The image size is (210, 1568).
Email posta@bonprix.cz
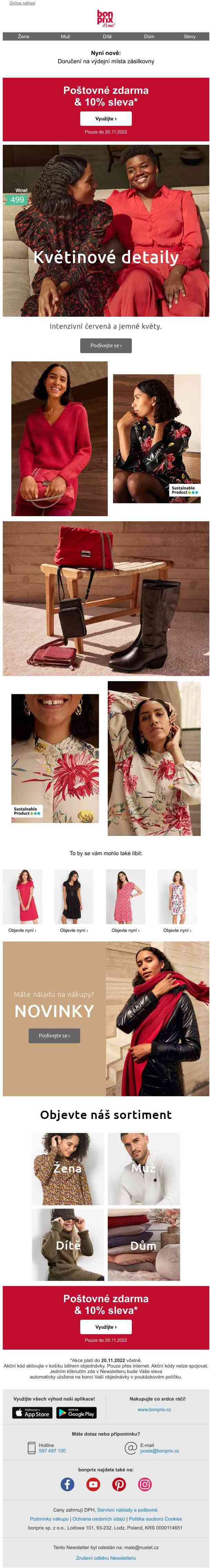click(x=159, y=1450)
